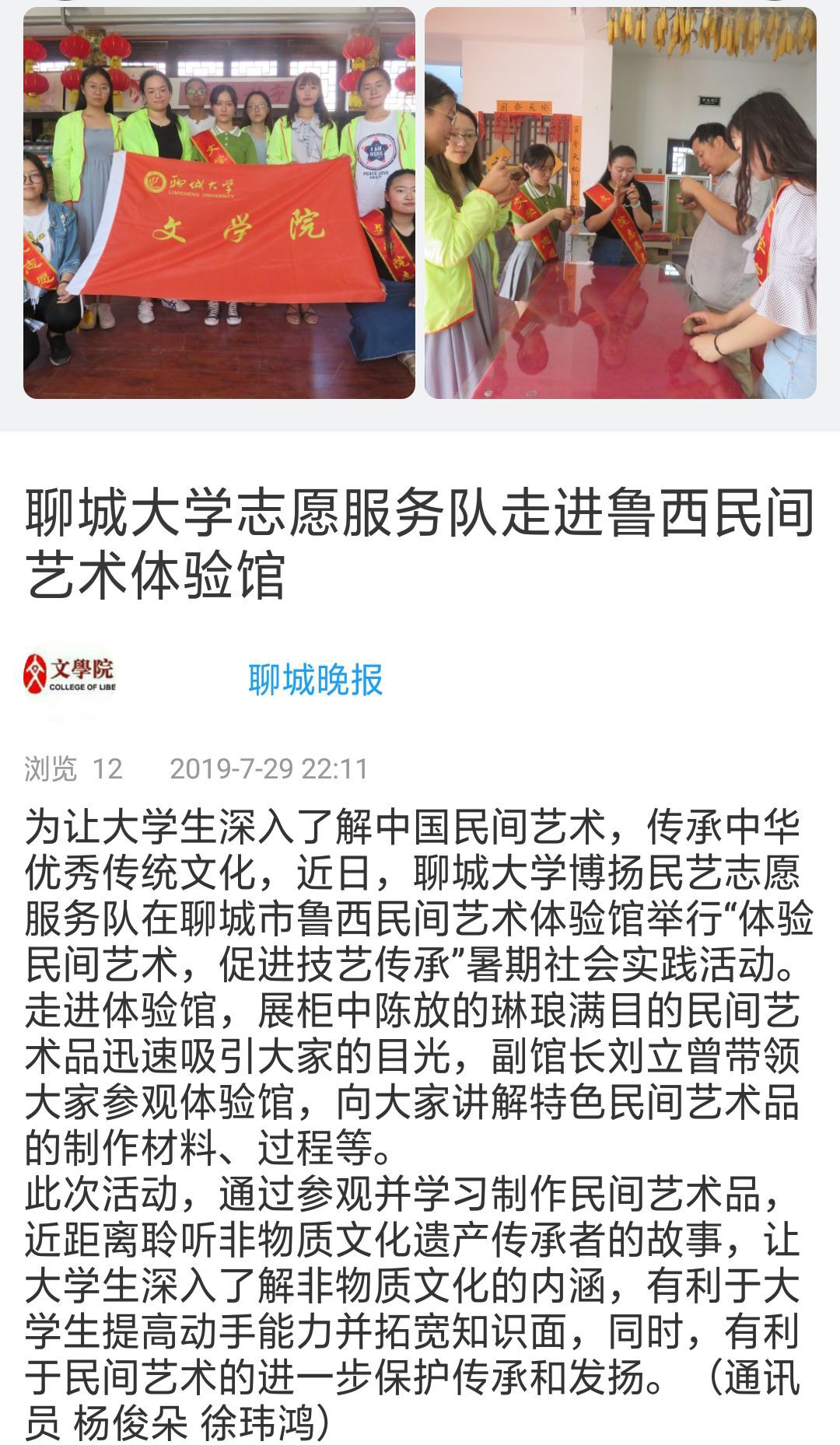Open the photo of students making crafts
Viewport: 840px width, 1445px height.
click(x=620, y=204)
